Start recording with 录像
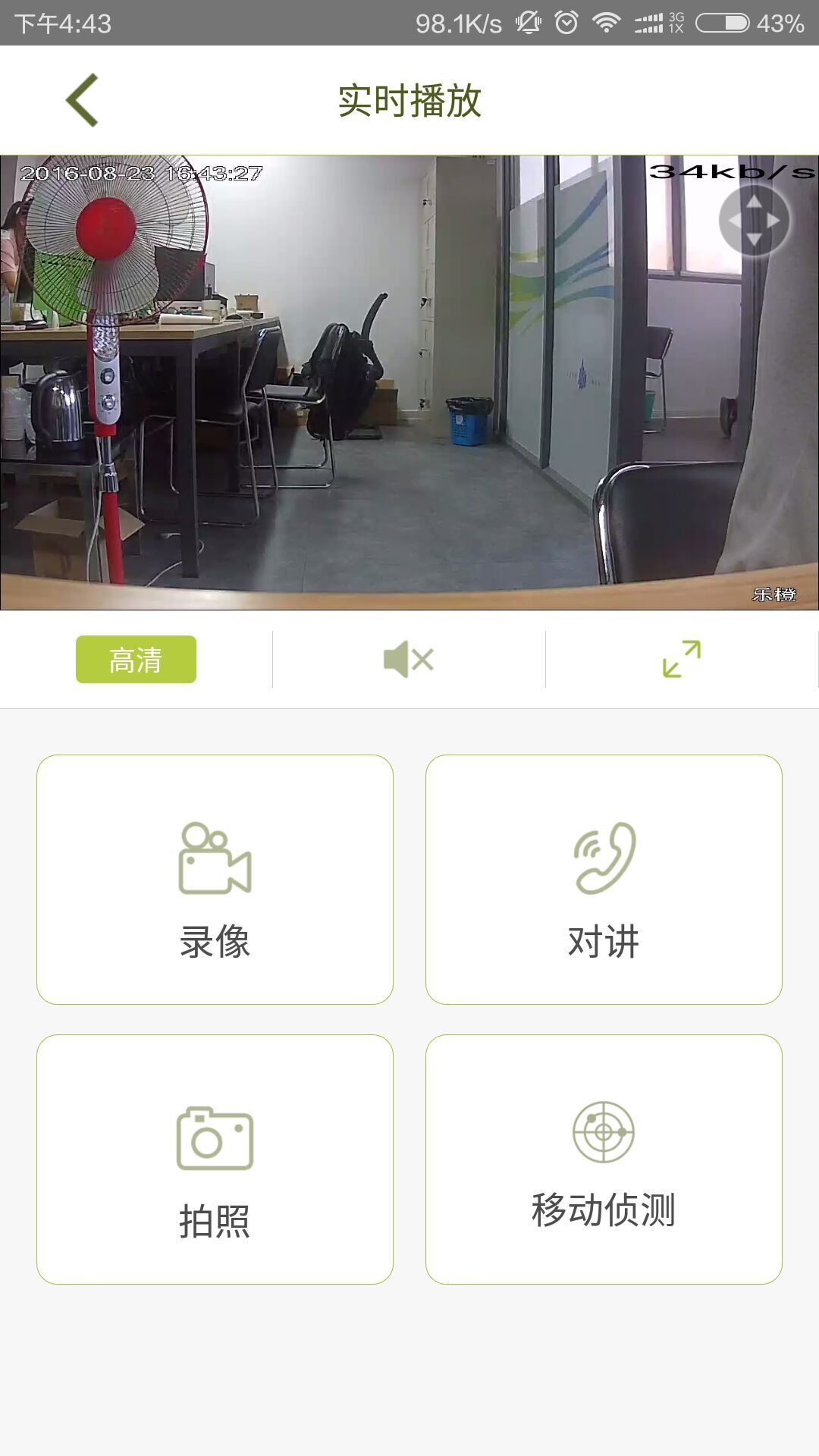This screenshot has height=1456, width=819. tap(215, 880)
